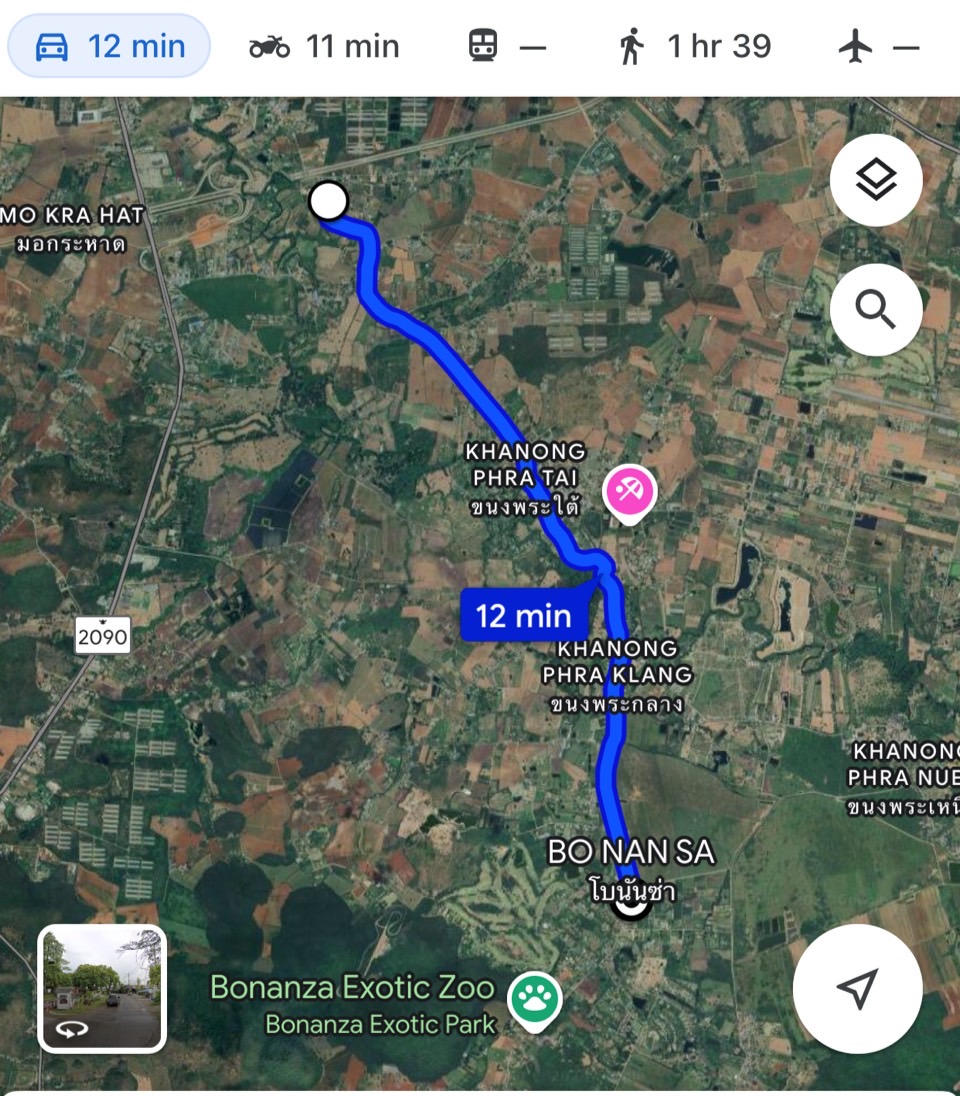Tap the pink beach umbrella place marker
The height and width of the screenshot is (1096, 960).
[630, 490]
